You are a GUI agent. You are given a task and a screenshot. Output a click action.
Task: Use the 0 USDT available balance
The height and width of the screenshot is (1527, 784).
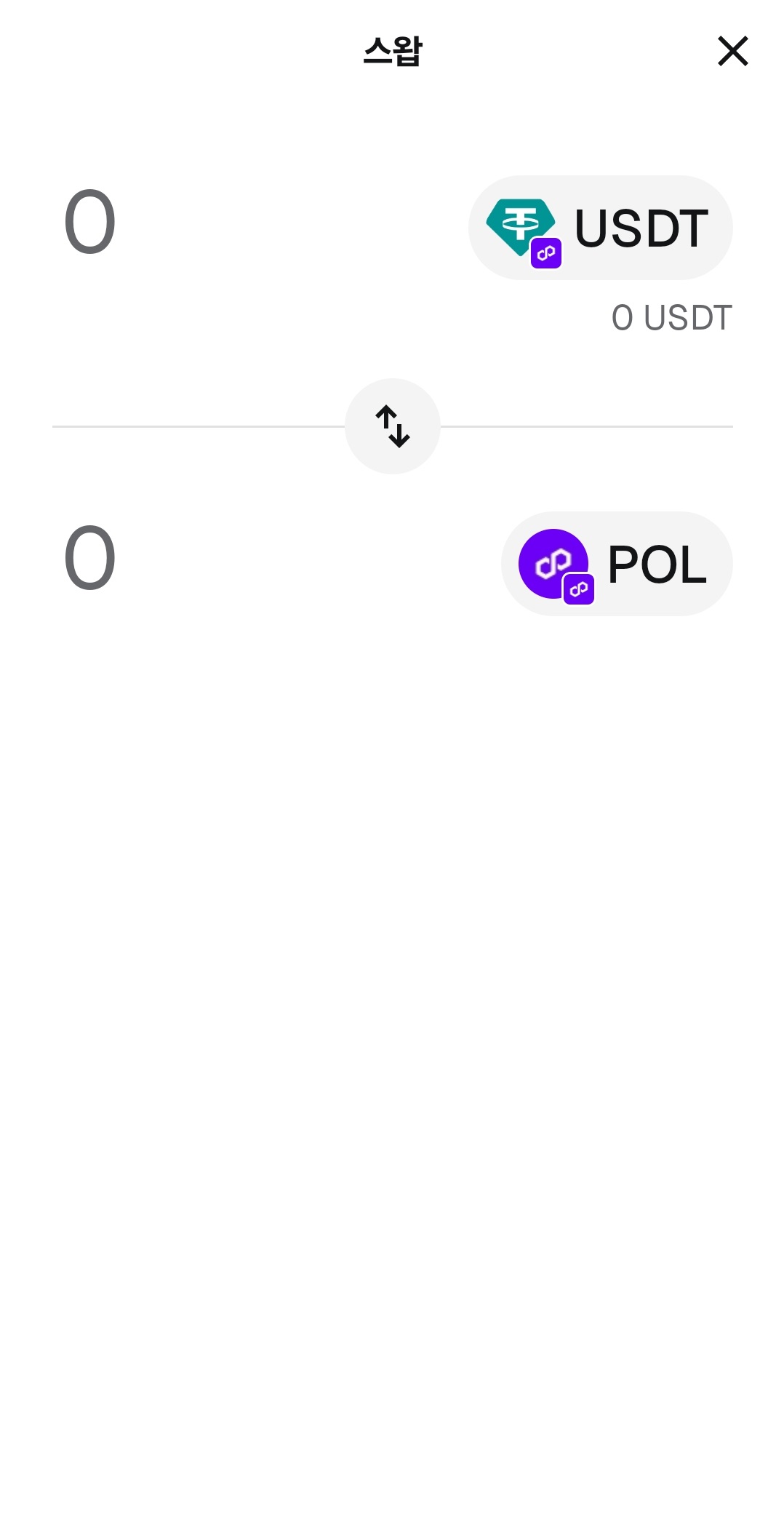pyautogui.click(x=671, y=318)
